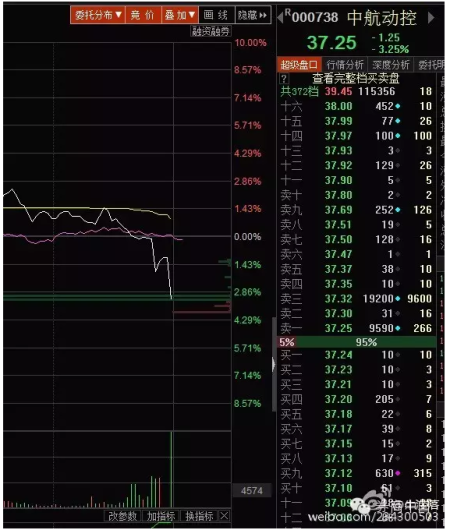Select the 竞价 button
The height and width of the screenshot is (530, 450).
coord(143,15)
